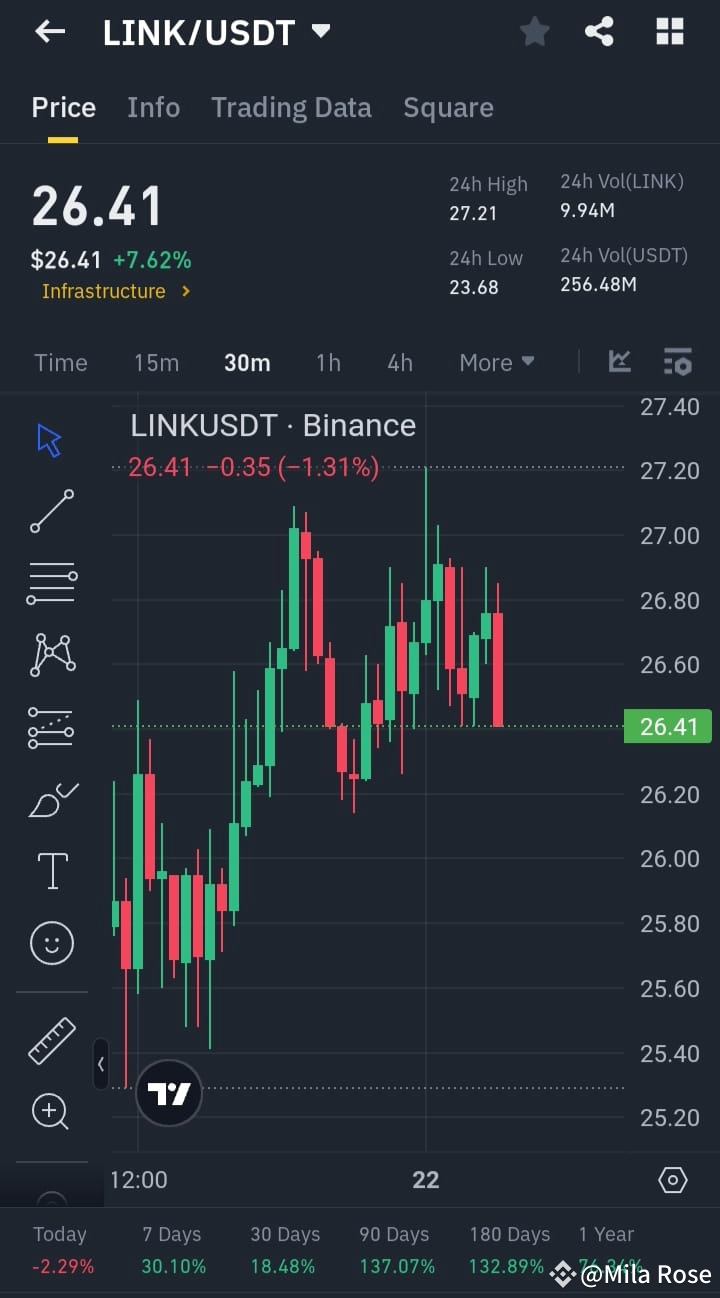Select the XABCD pattern drawing tool
Viewport: 720px width, 1298px height.
[x=51, y=655]
